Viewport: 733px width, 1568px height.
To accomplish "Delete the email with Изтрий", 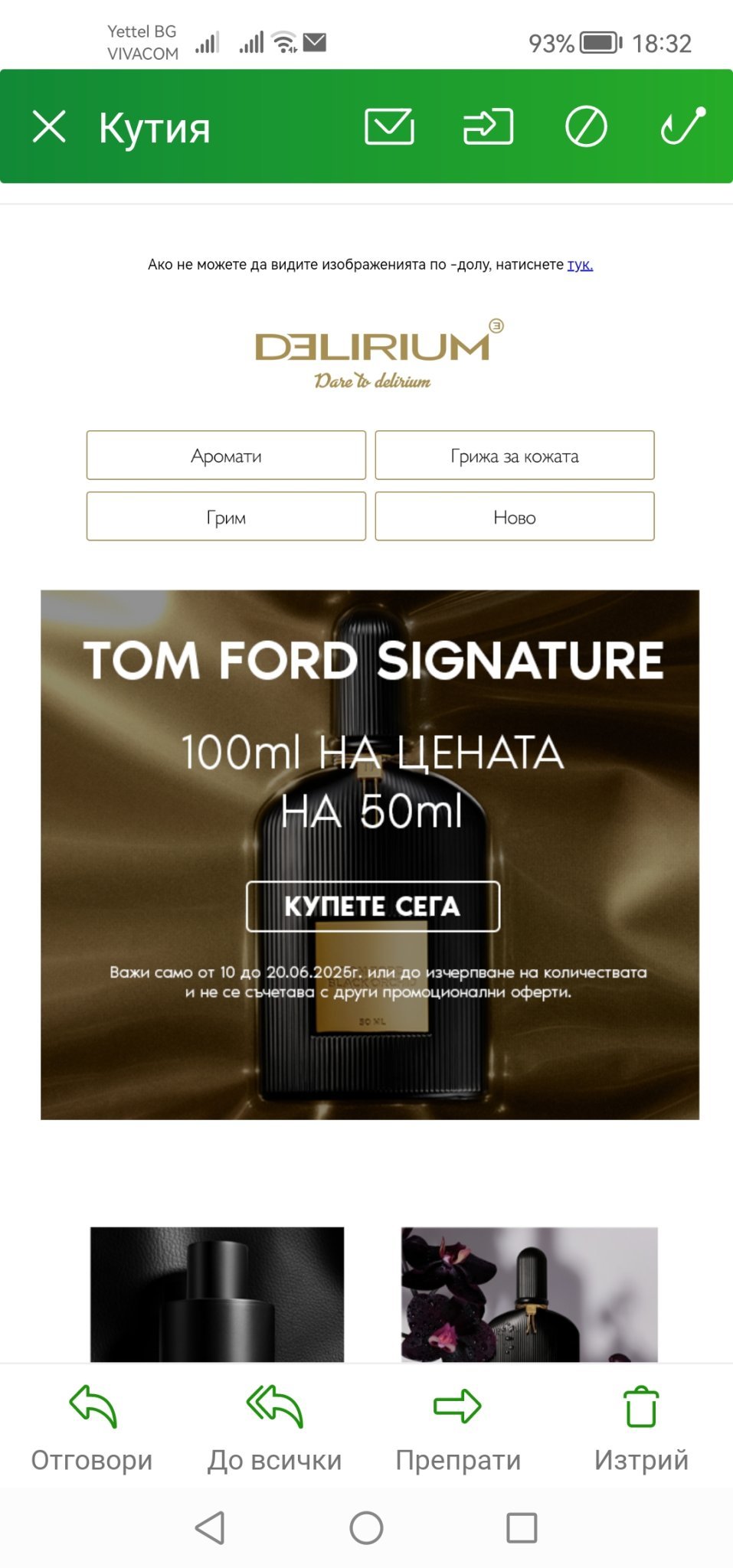I will tap(641, 1428).
